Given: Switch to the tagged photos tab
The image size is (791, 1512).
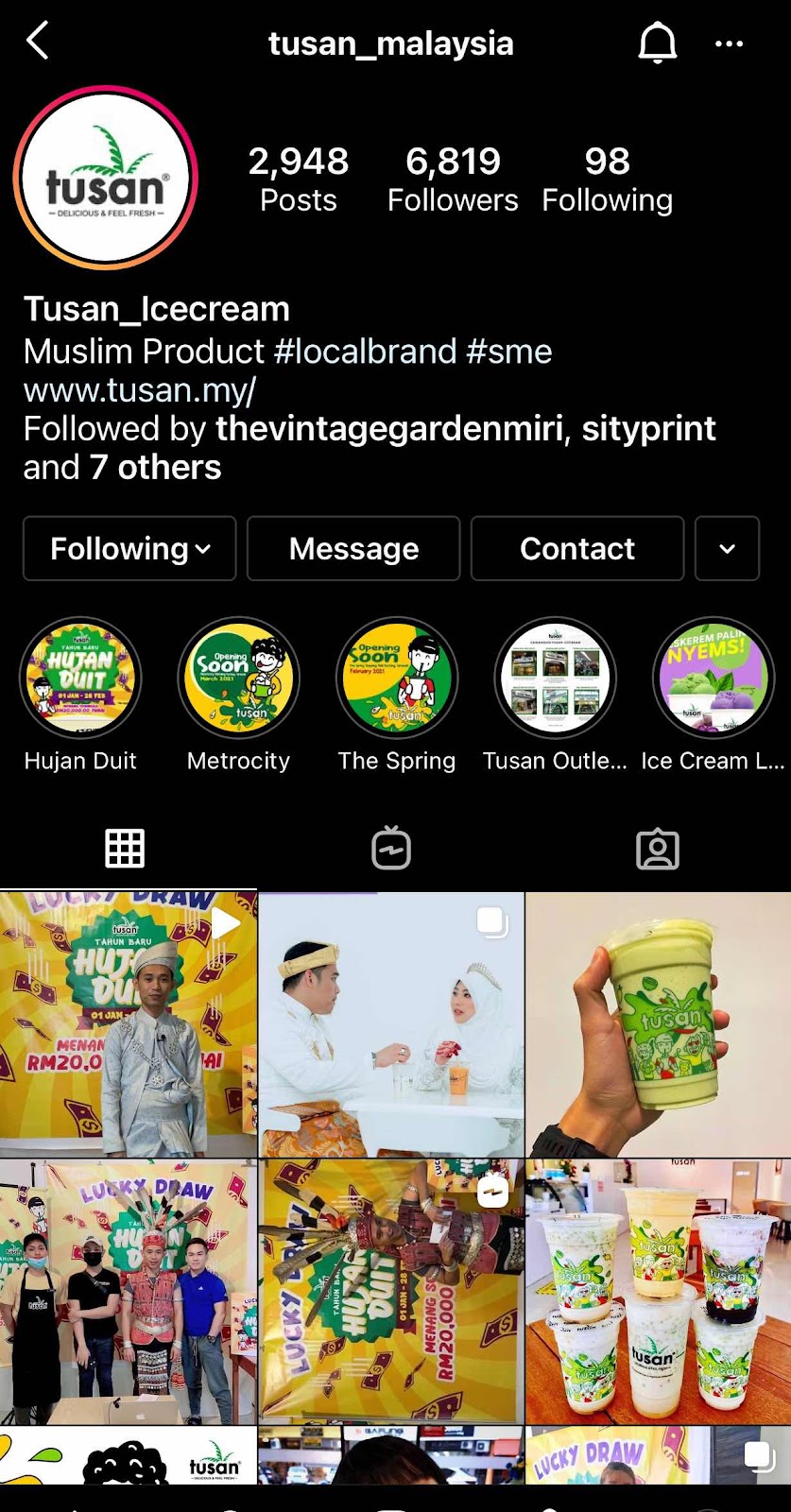Looking at the screenshot, I should (658, 849).
